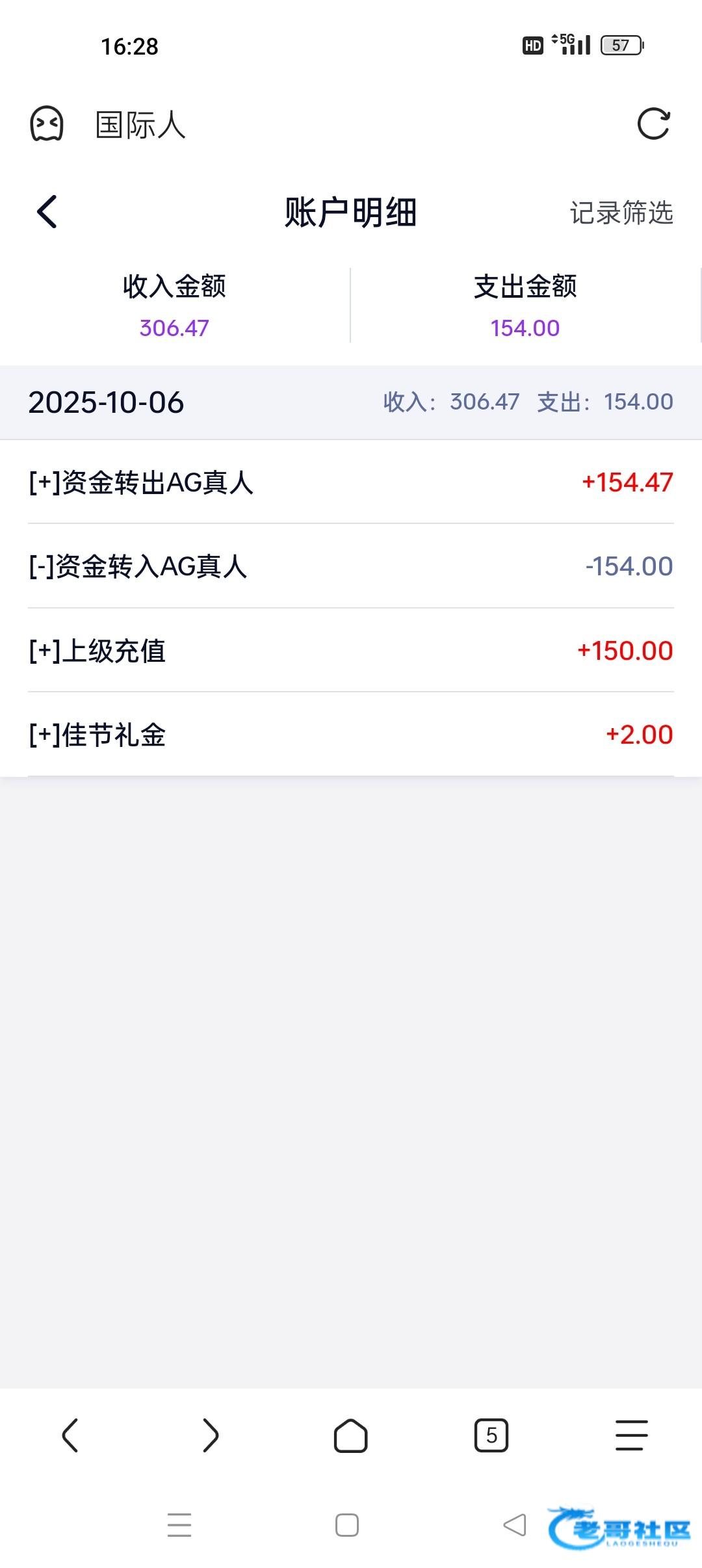The image size is (702, 1568).
Task: Open system recent apps
Action: pyautogui.click(x=179, y=1525)
